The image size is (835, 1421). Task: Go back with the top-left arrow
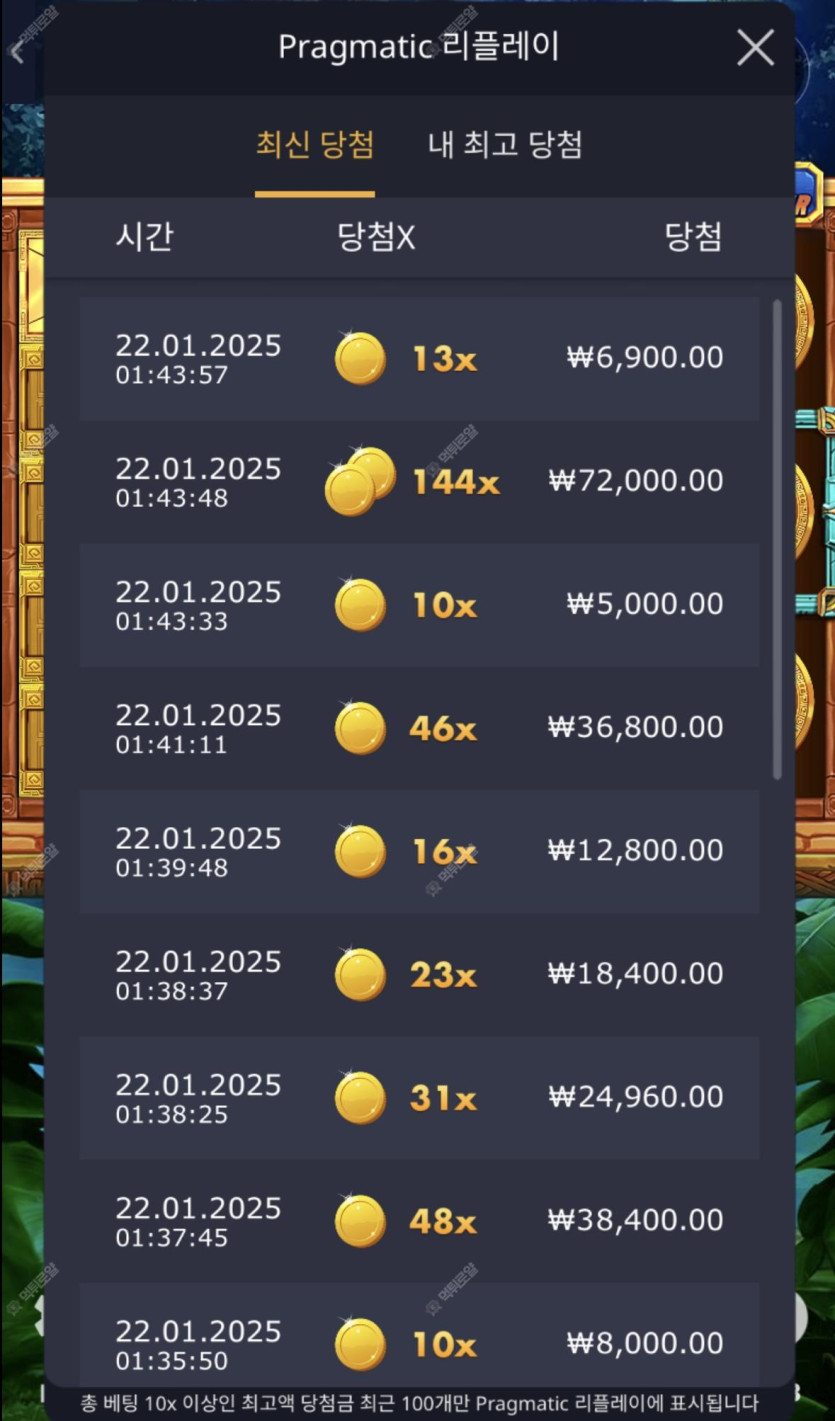coord(17,52)
